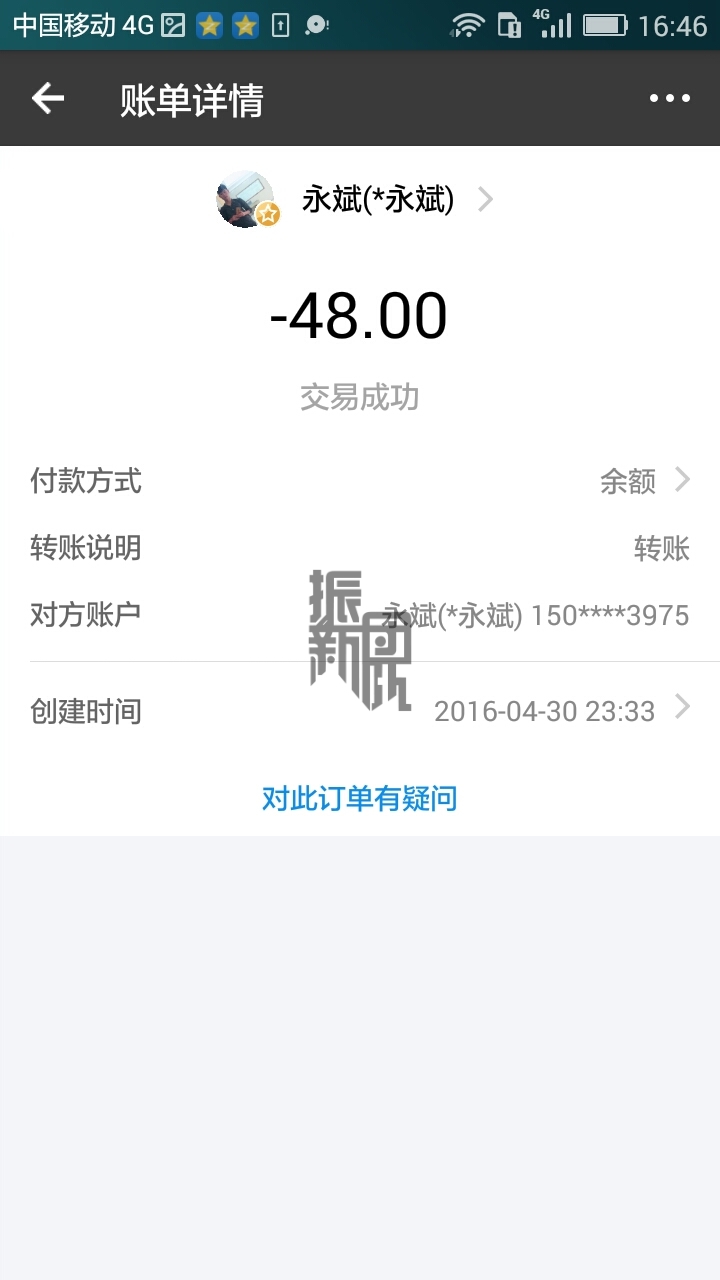720x1280 pixels.
Task: Tap the back arrow to exit bill details
Action: (x=45, y=98)
